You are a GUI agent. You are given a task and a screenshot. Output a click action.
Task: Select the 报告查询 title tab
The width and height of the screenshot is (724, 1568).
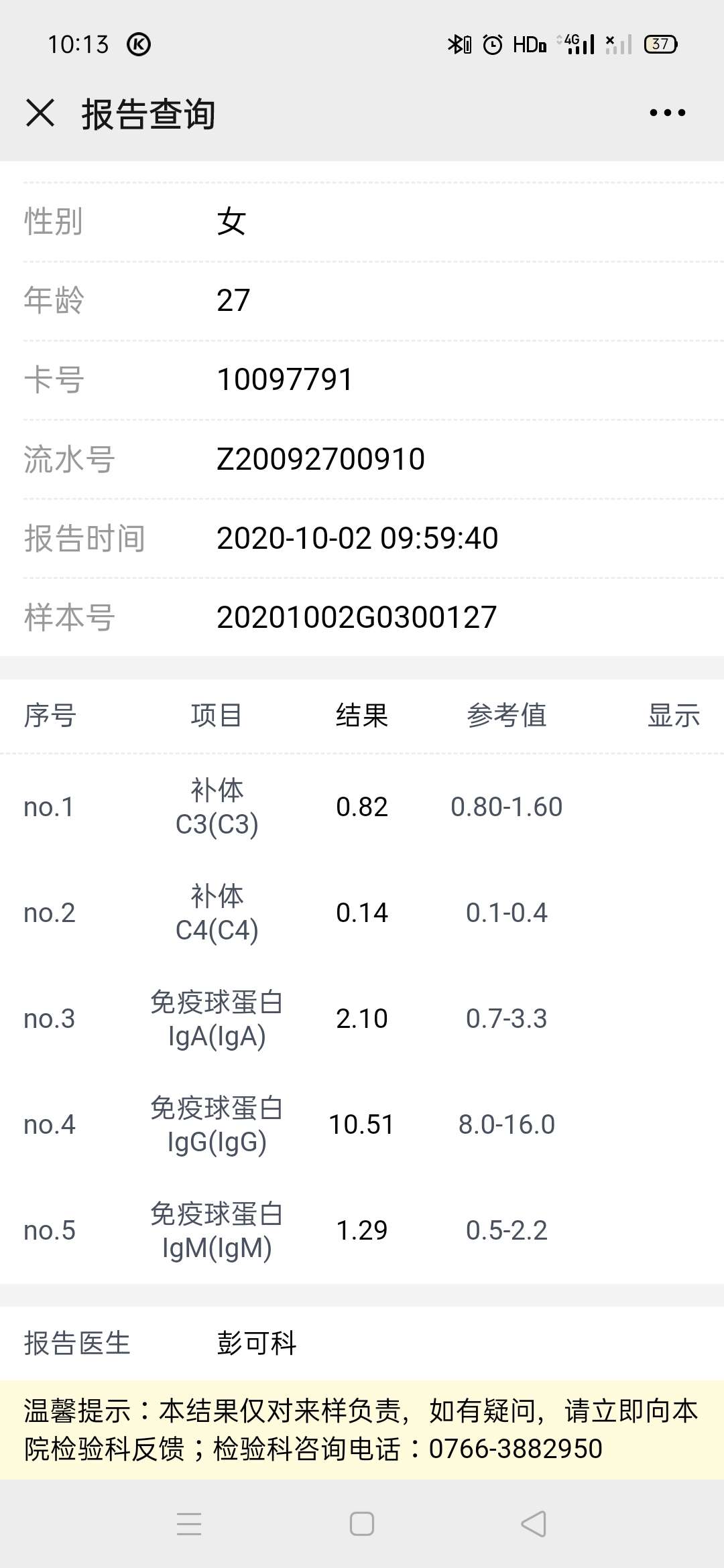click(x=149, y=114)
